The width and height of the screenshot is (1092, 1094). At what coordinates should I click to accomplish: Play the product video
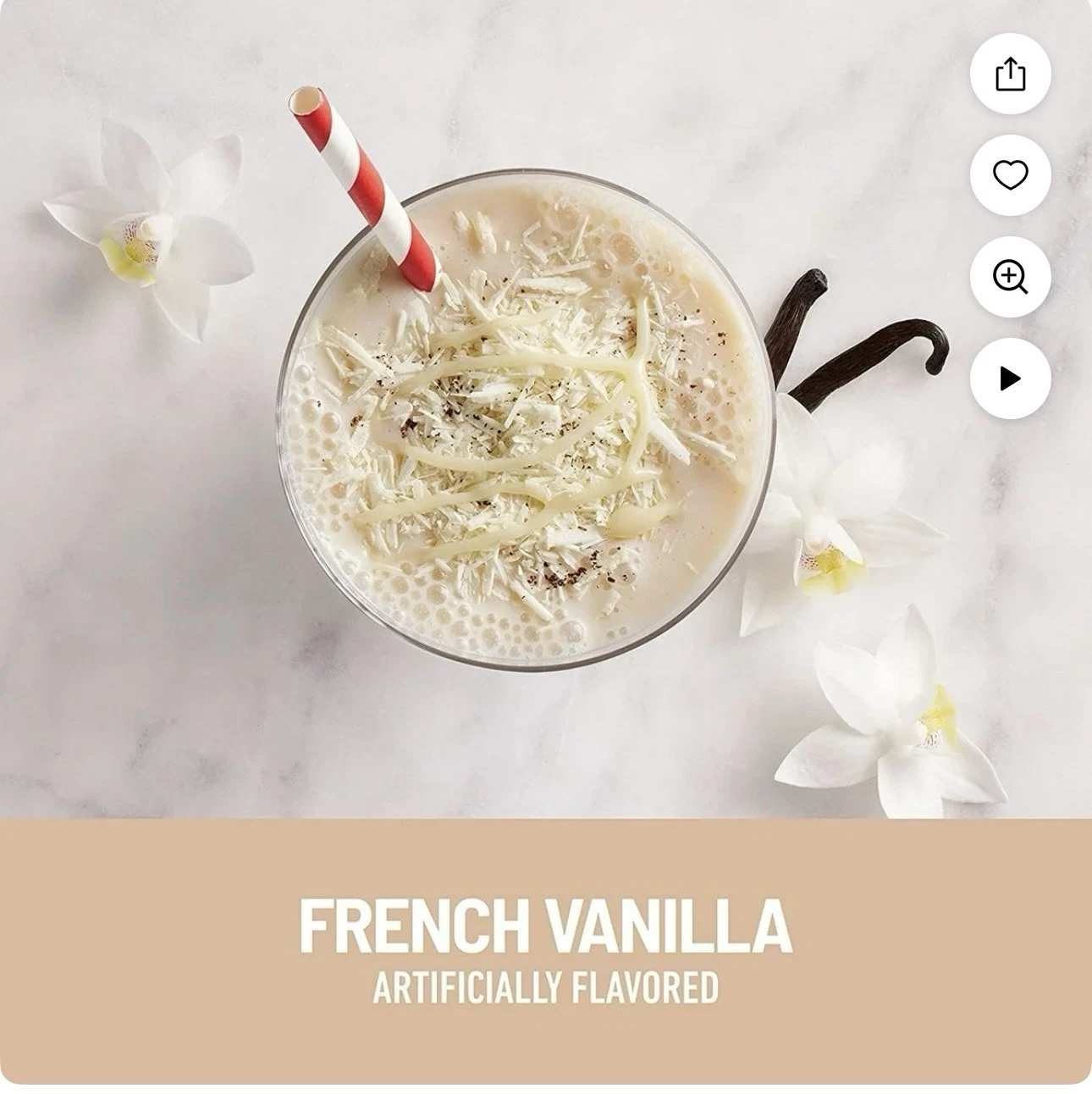click(x=1010, y=378)
